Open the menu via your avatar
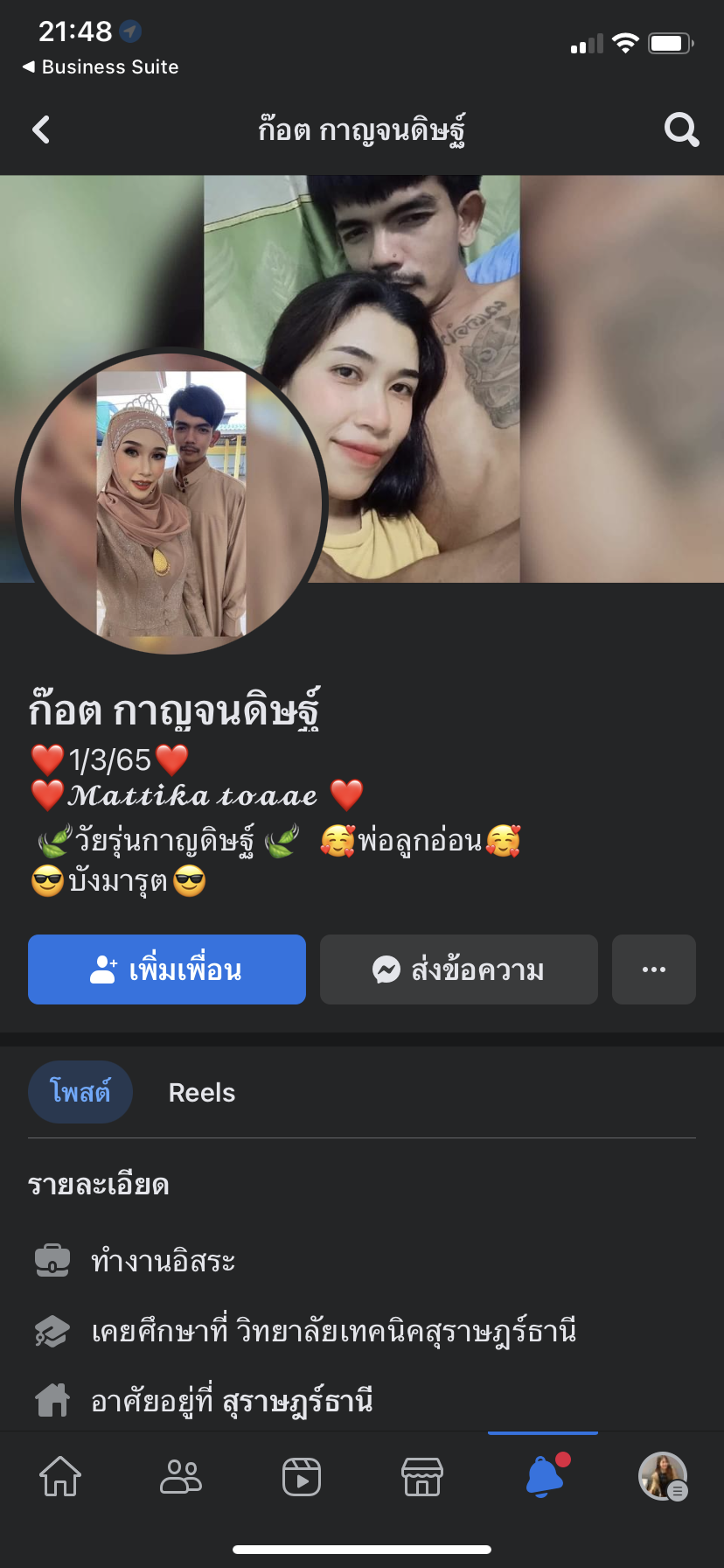 click(663, 1477)
